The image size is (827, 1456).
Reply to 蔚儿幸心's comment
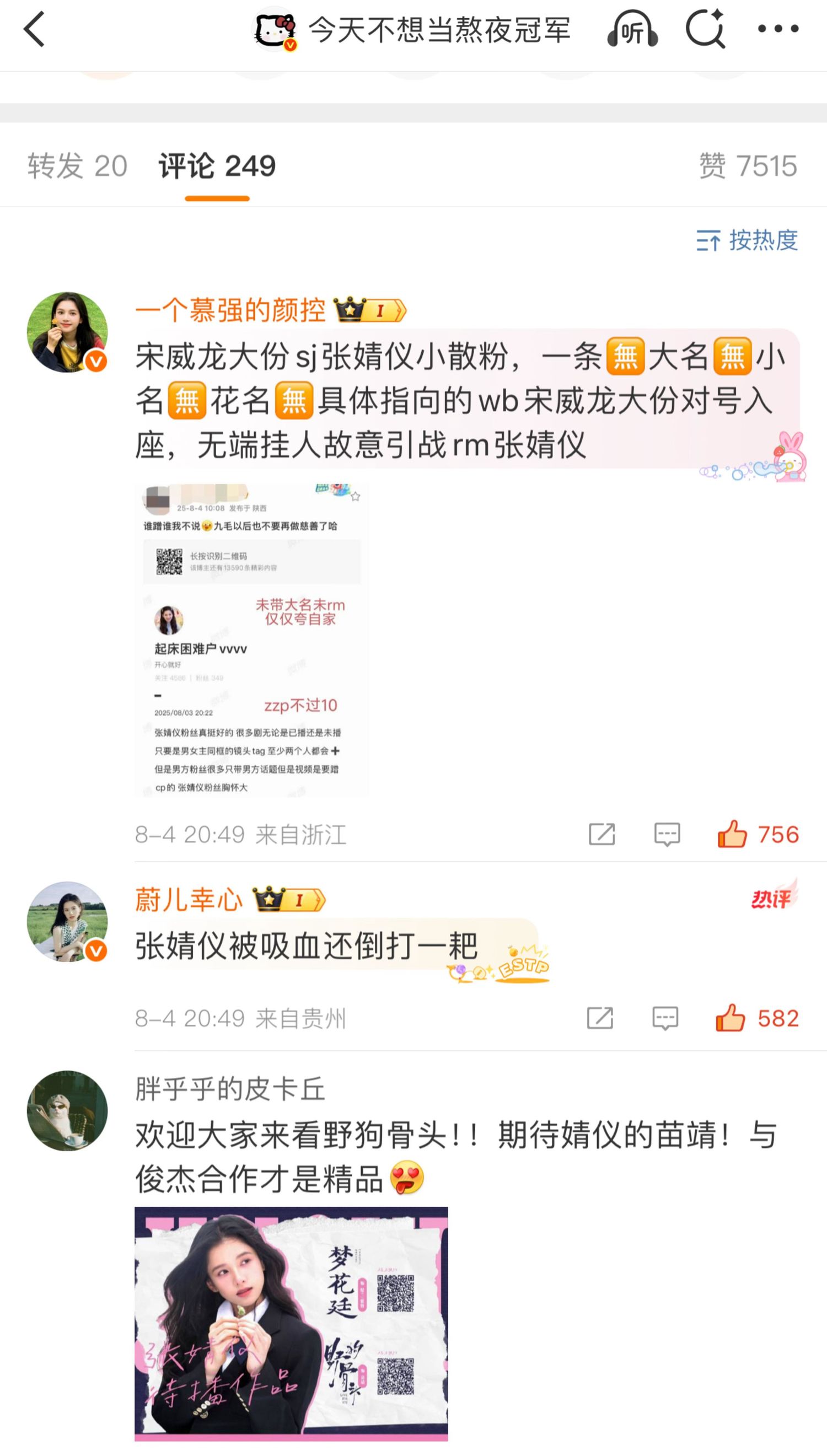[665, 1018]
